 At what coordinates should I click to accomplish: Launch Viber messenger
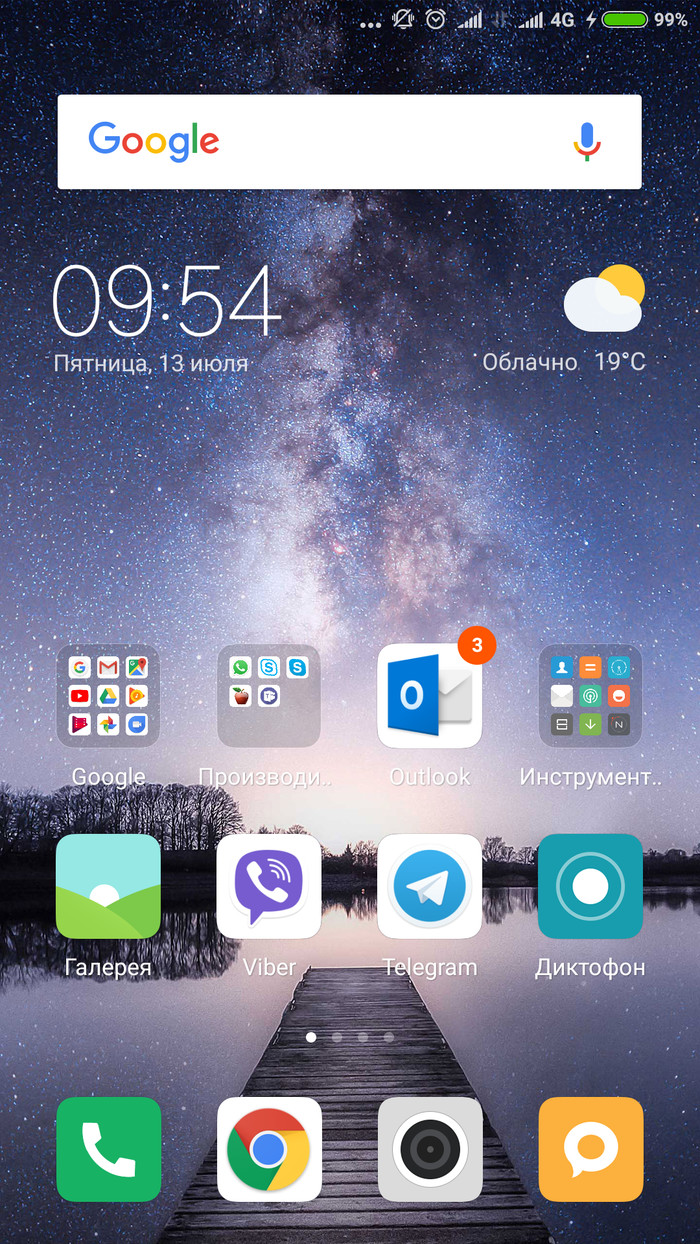[x=268, y=886]
